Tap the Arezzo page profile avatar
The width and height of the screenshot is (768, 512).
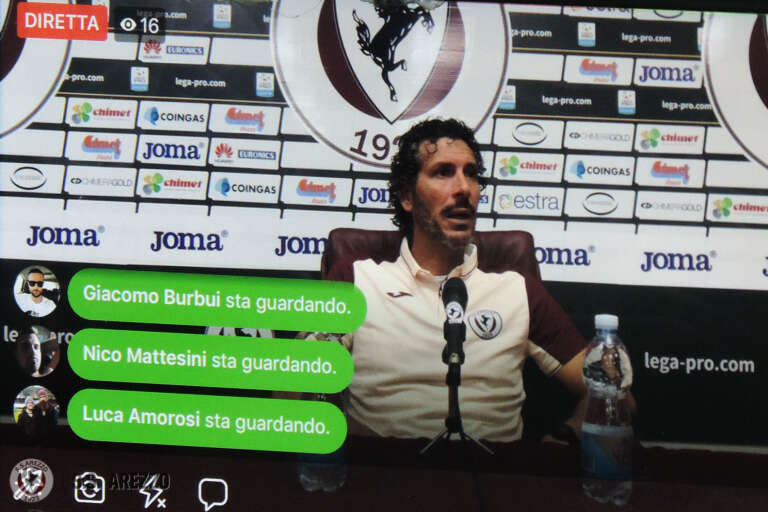tap(31, 480)
